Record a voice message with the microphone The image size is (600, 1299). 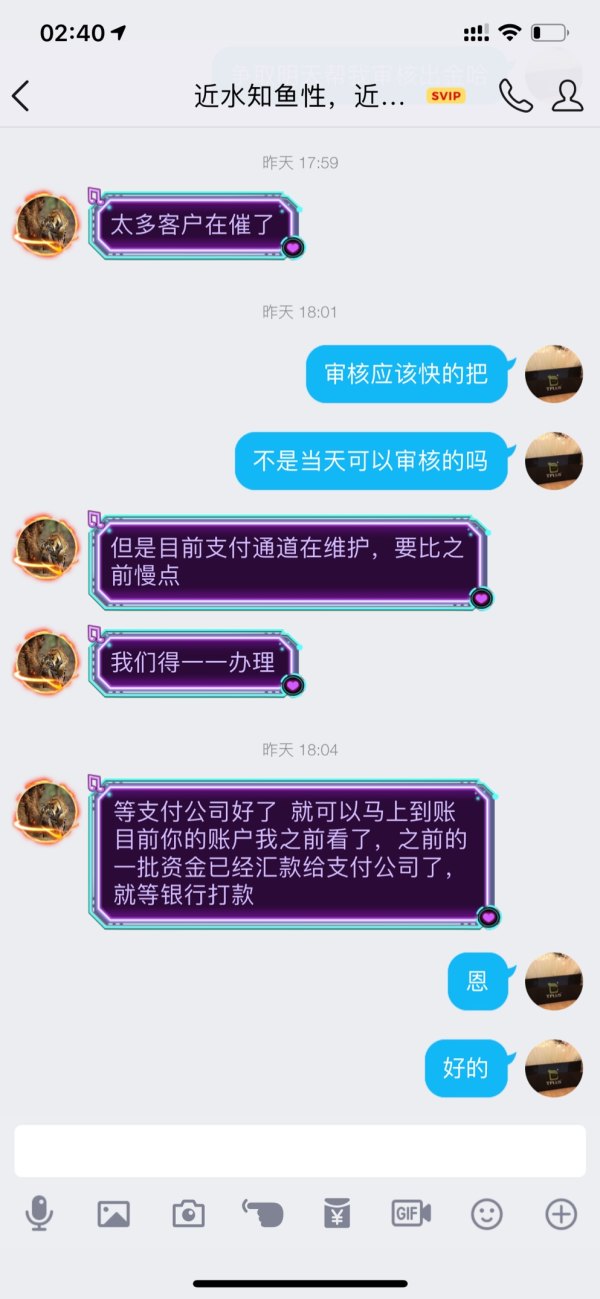[39, 1214]
